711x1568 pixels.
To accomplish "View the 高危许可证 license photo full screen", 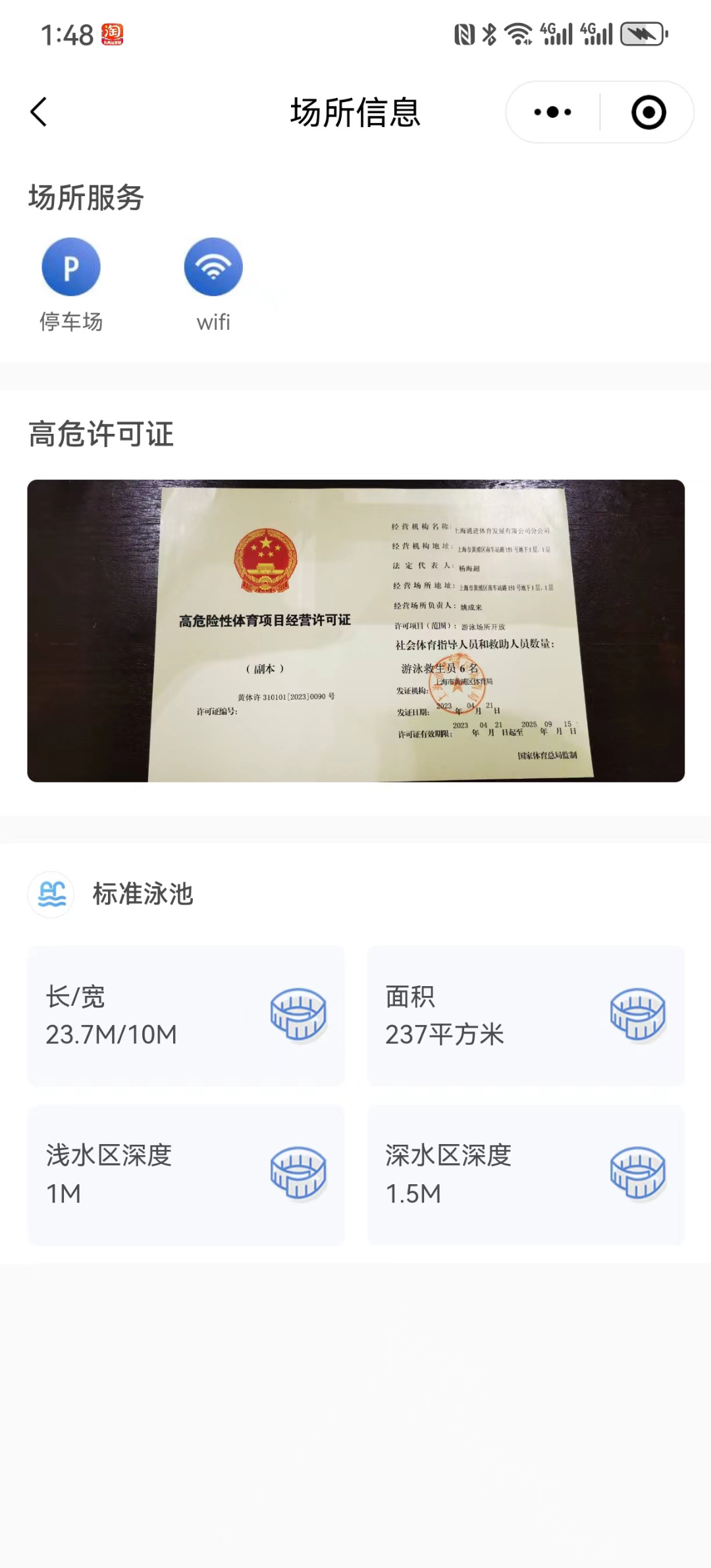I will (x=355, y=631).
